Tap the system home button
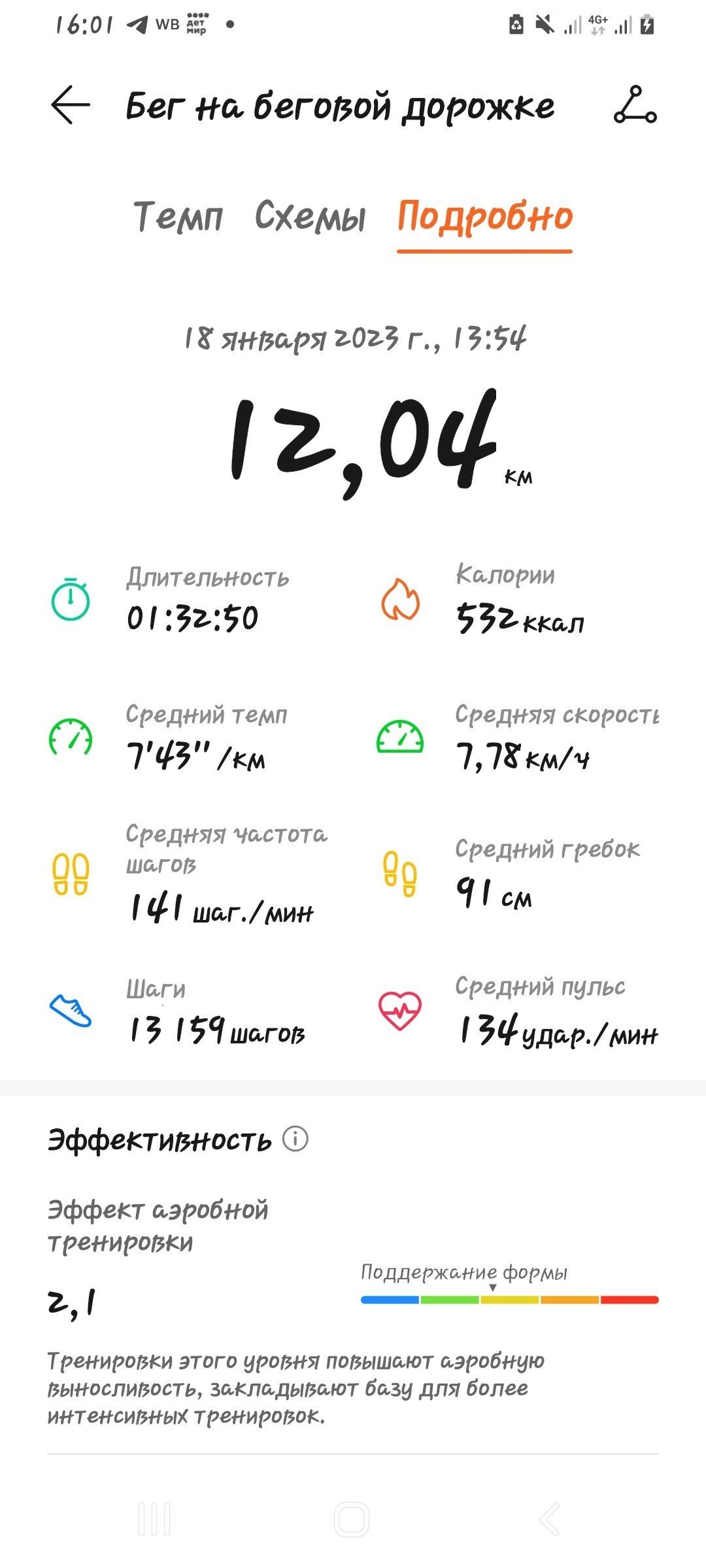 click(x=352, y=1518)
